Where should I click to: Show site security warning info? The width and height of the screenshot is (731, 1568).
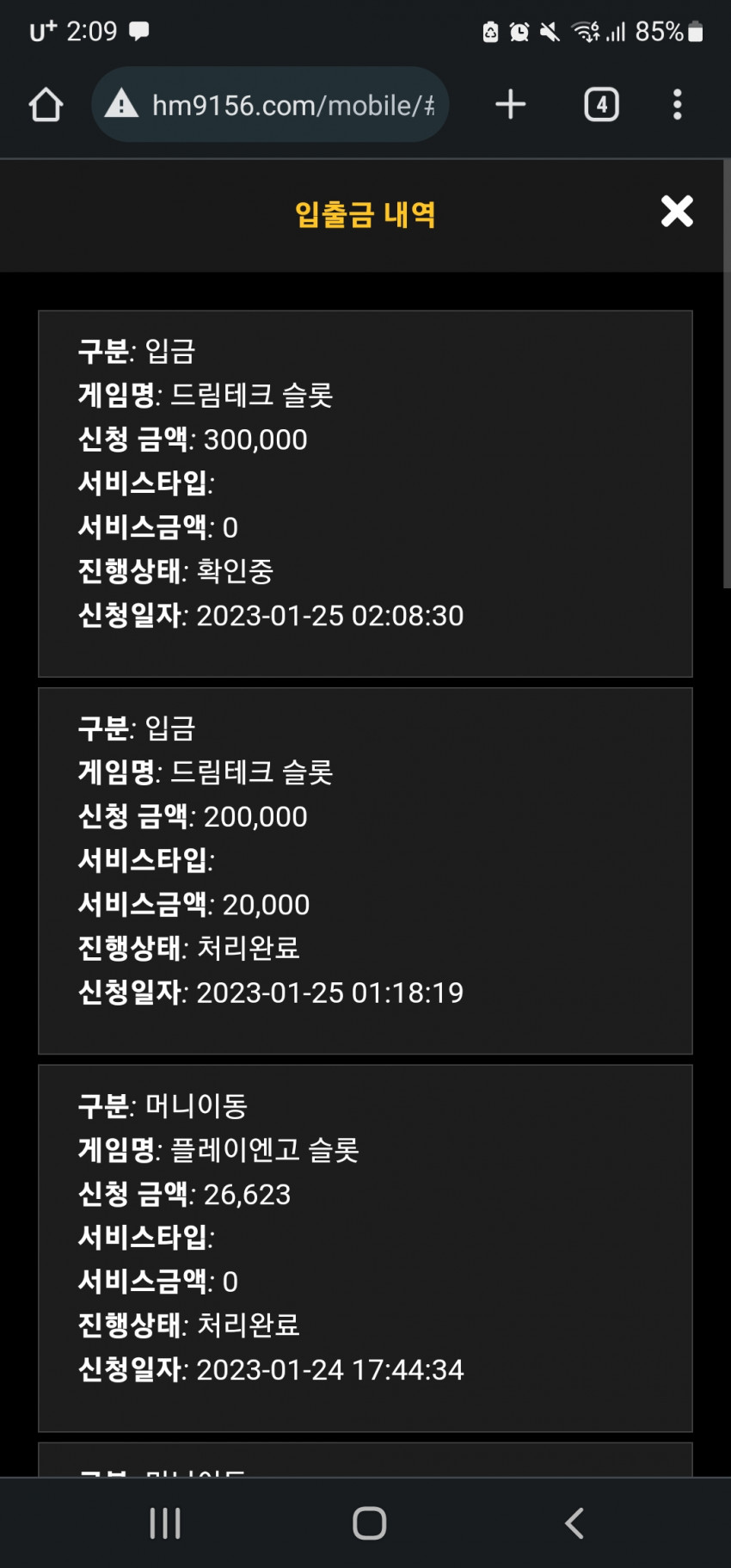(x=121, y=105)
